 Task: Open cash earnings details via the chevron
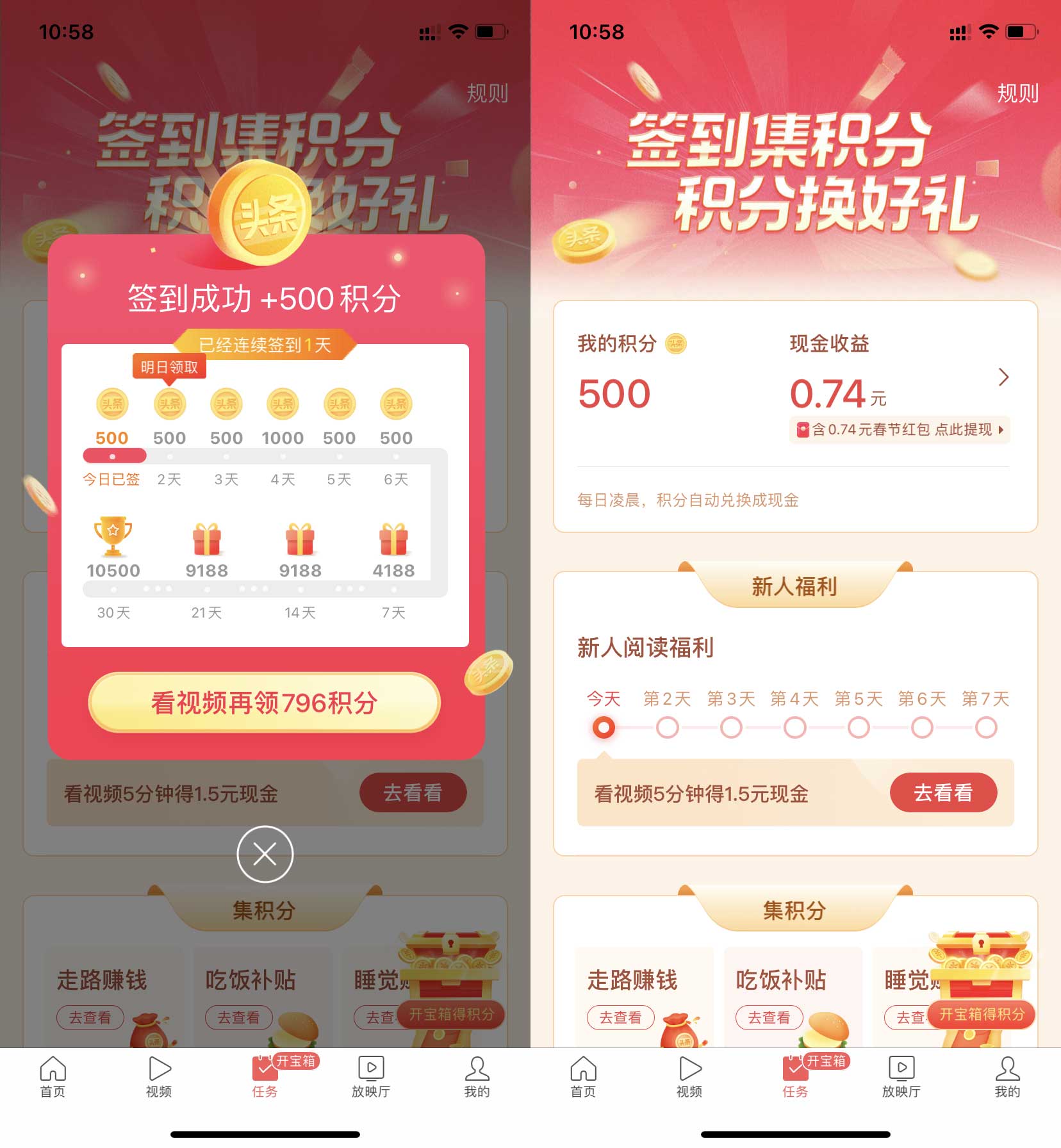[x=1003, y=377]
